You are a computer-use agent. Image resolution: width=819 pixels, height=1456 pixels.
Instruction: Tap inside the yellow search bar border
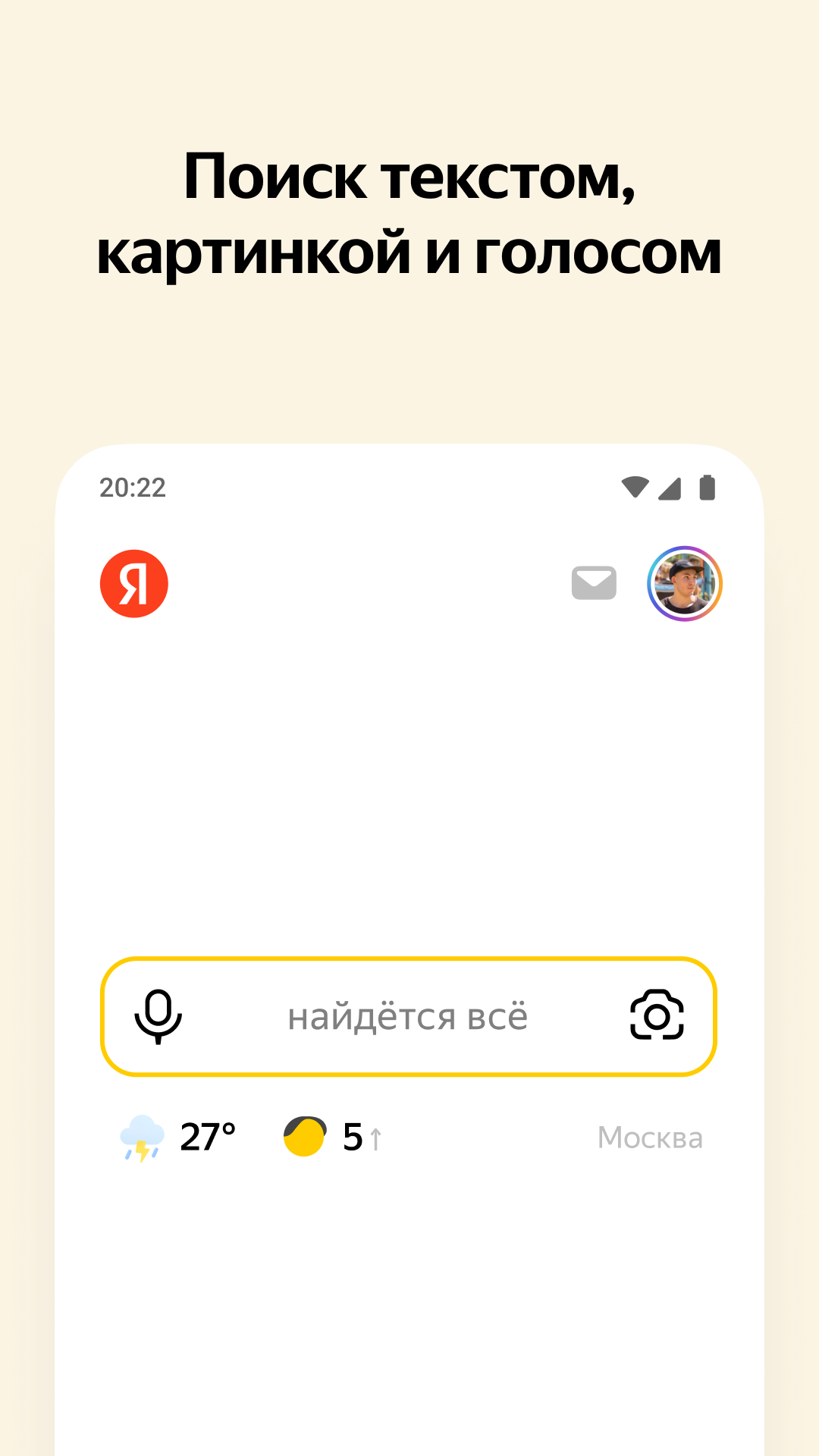tap(407, 1018)
